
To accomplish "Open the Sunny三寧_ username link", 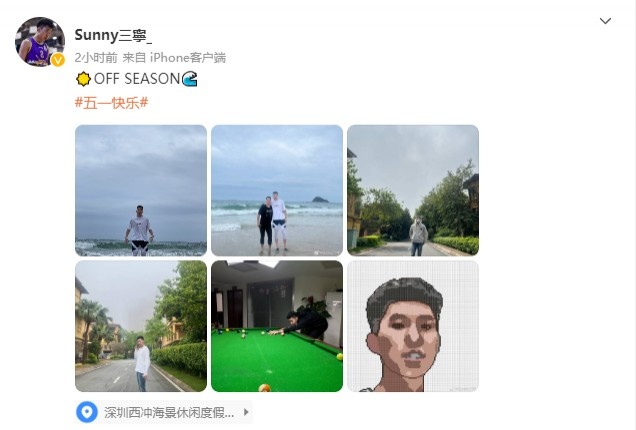I will tap(114, 35).
